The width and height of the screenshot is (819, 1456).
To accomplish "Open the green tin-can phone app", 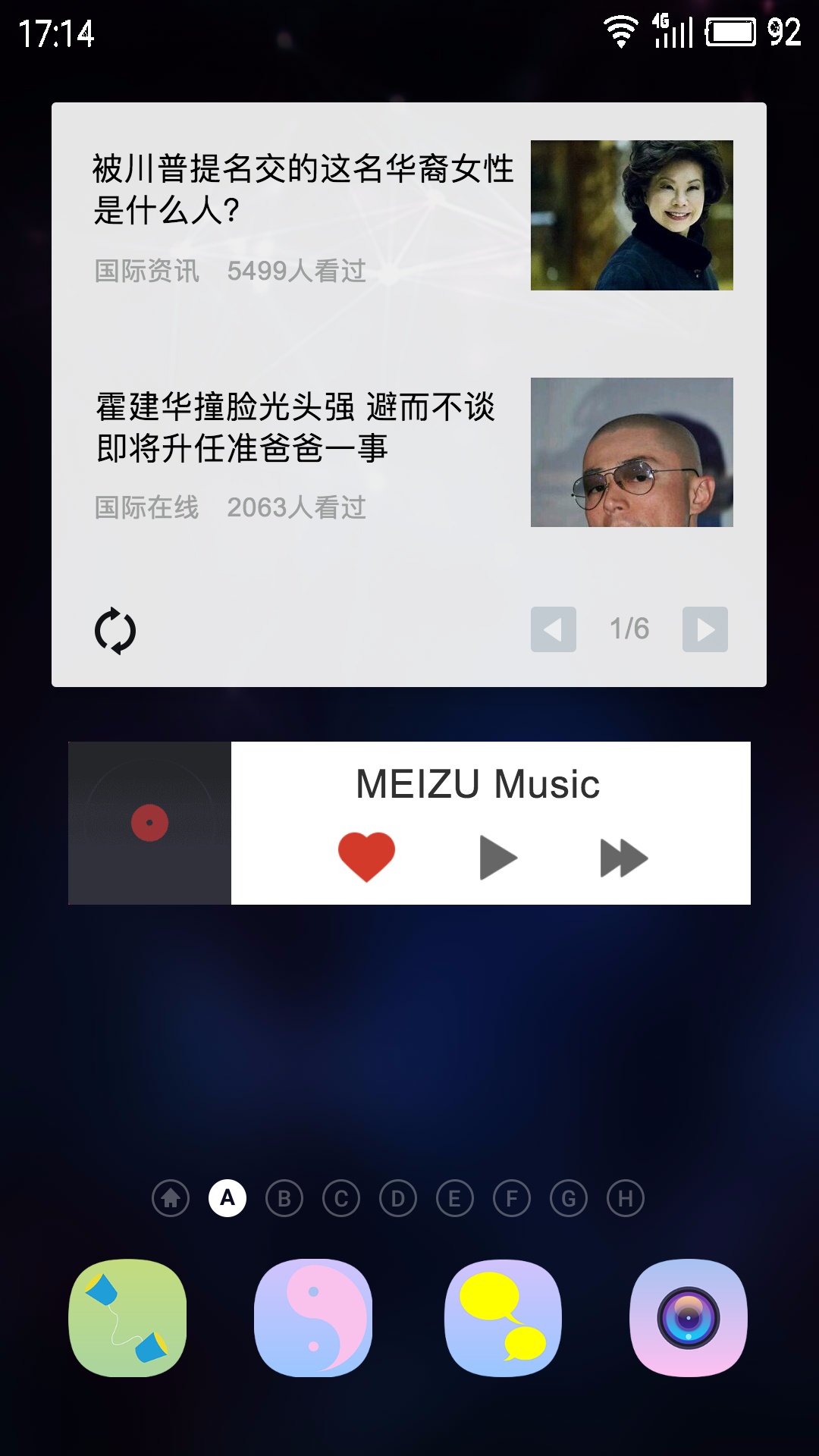I will (127, 1318).
